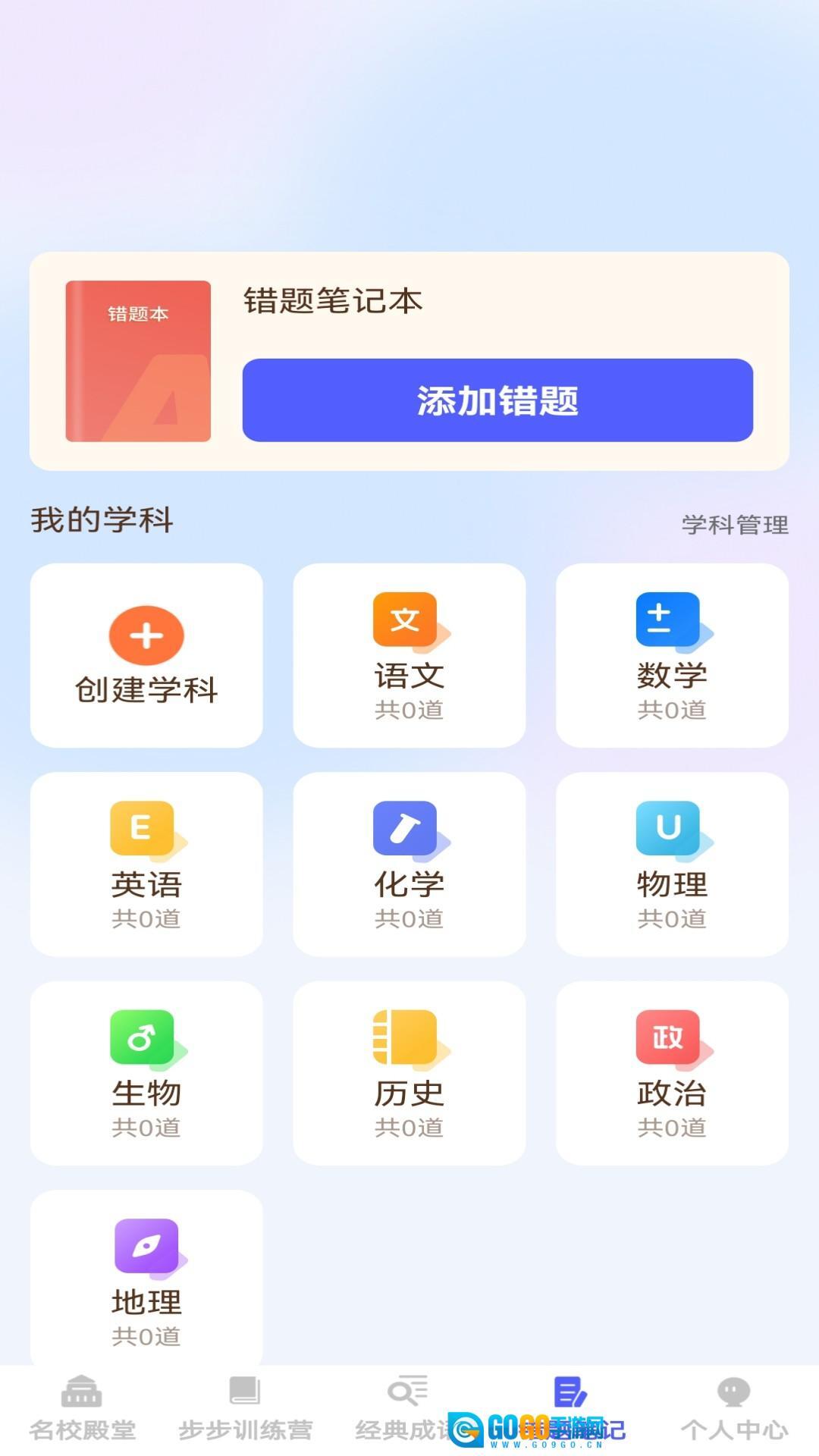Click the orange plus to 创建学科
The image size is (819, 1456).
(146, 635)
